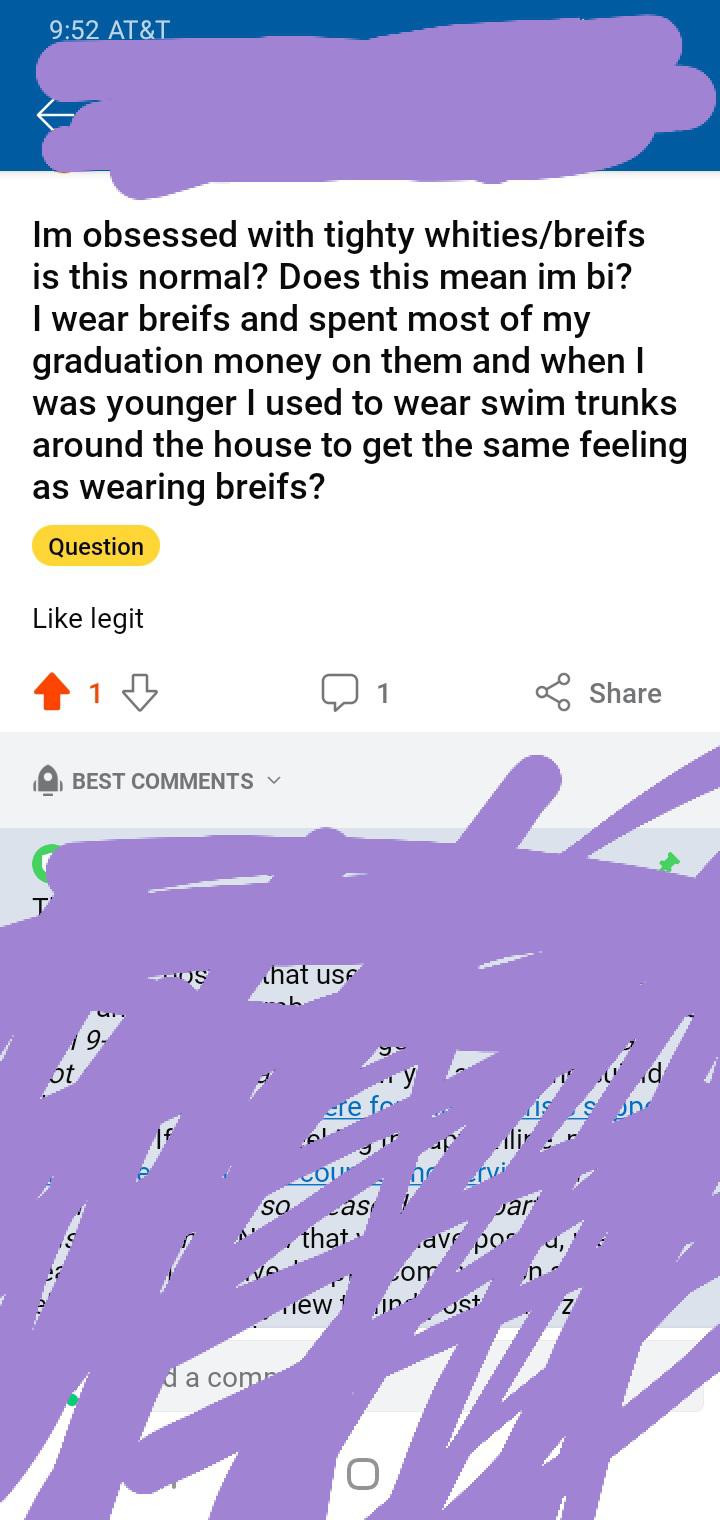
Task: Downvote the post
Action: (139, 692)
